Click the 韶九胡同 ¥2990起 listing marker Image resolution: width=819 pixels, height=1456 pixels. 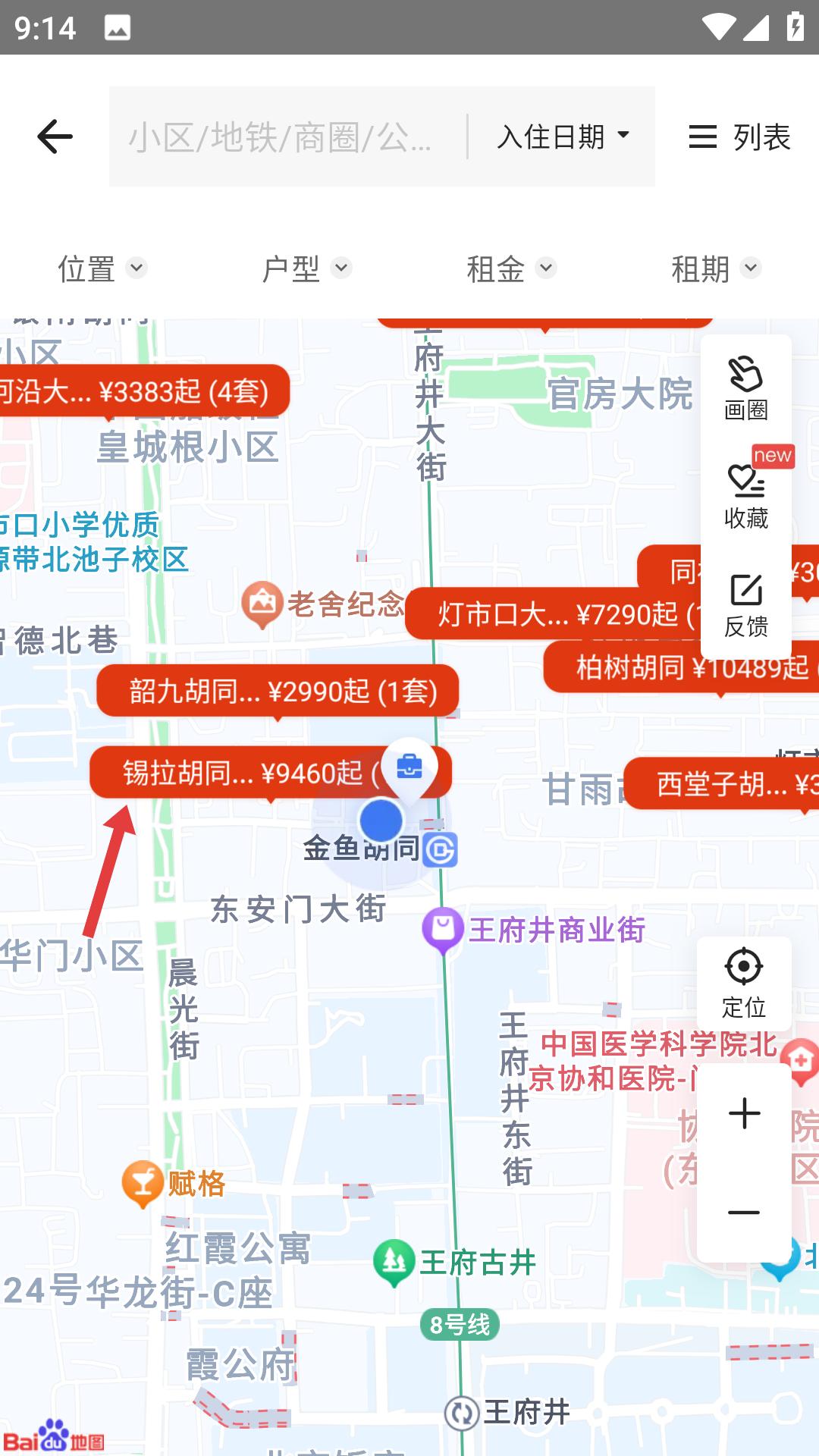[x=277, y=692]
